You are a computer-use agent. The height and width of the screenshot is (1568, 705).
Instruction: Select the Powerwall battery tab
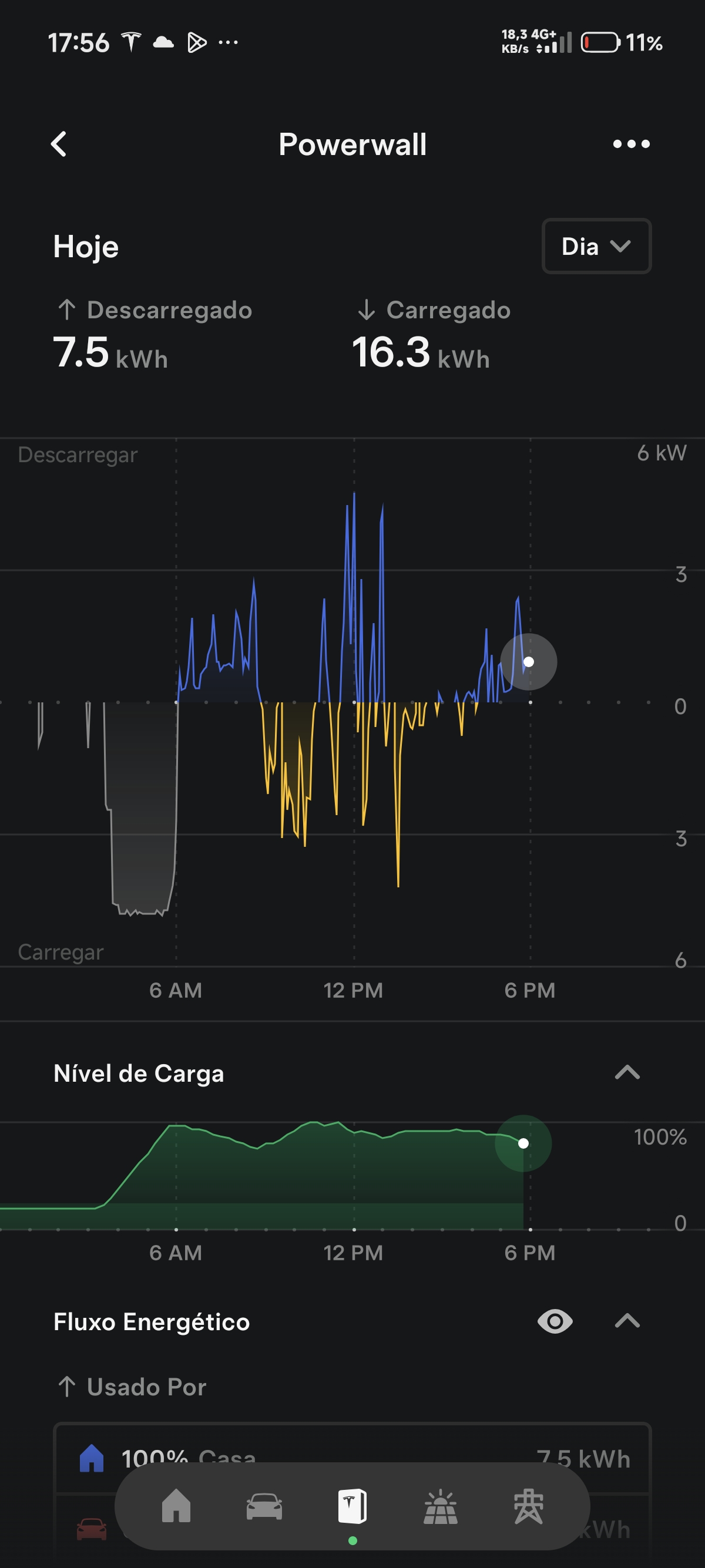(x=352, y=1506)
